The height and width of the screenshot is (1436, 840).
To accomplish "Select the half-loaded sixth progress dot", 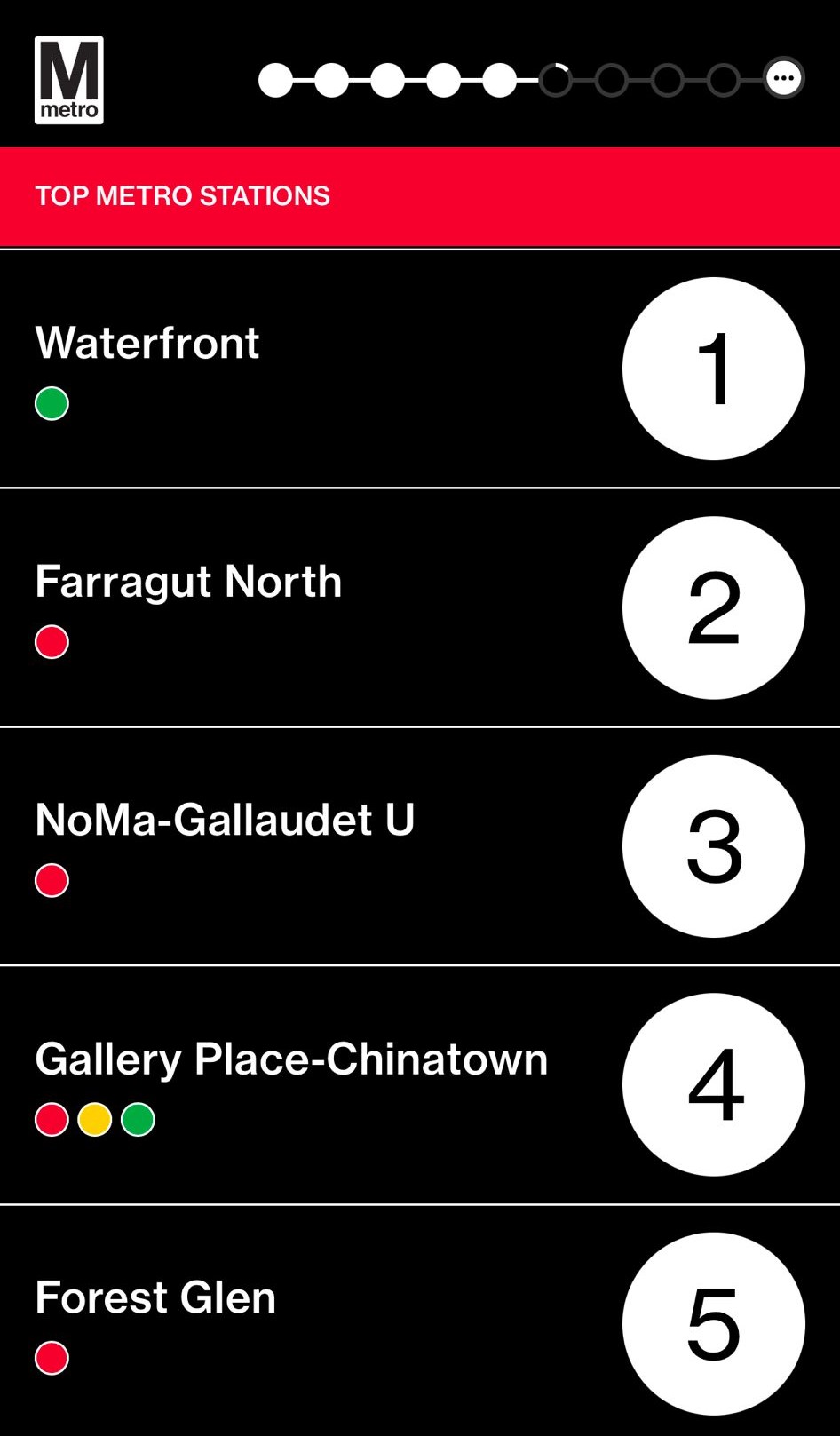I will pyautogui.click(x=556, y=80).
